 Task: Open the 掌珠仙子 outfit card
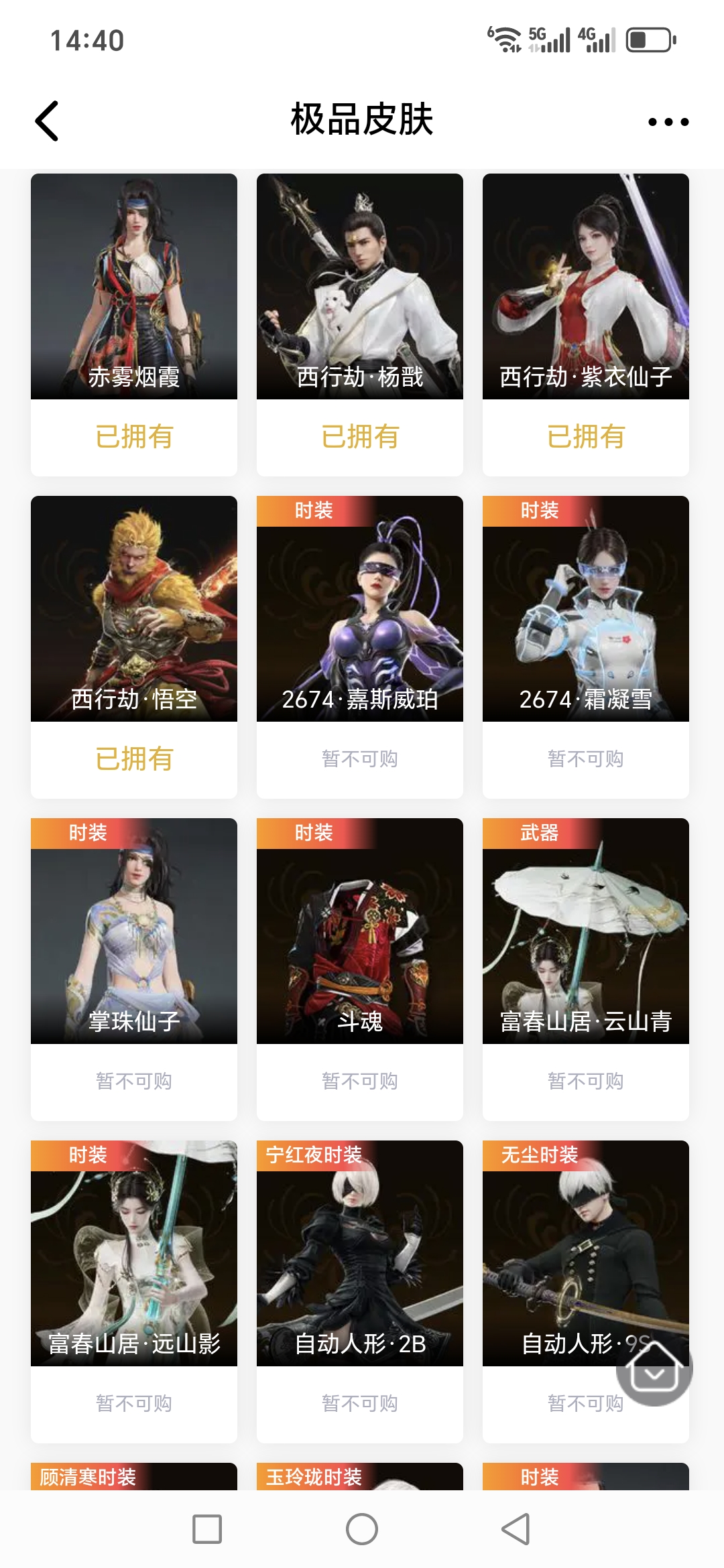tap(134, 931)
